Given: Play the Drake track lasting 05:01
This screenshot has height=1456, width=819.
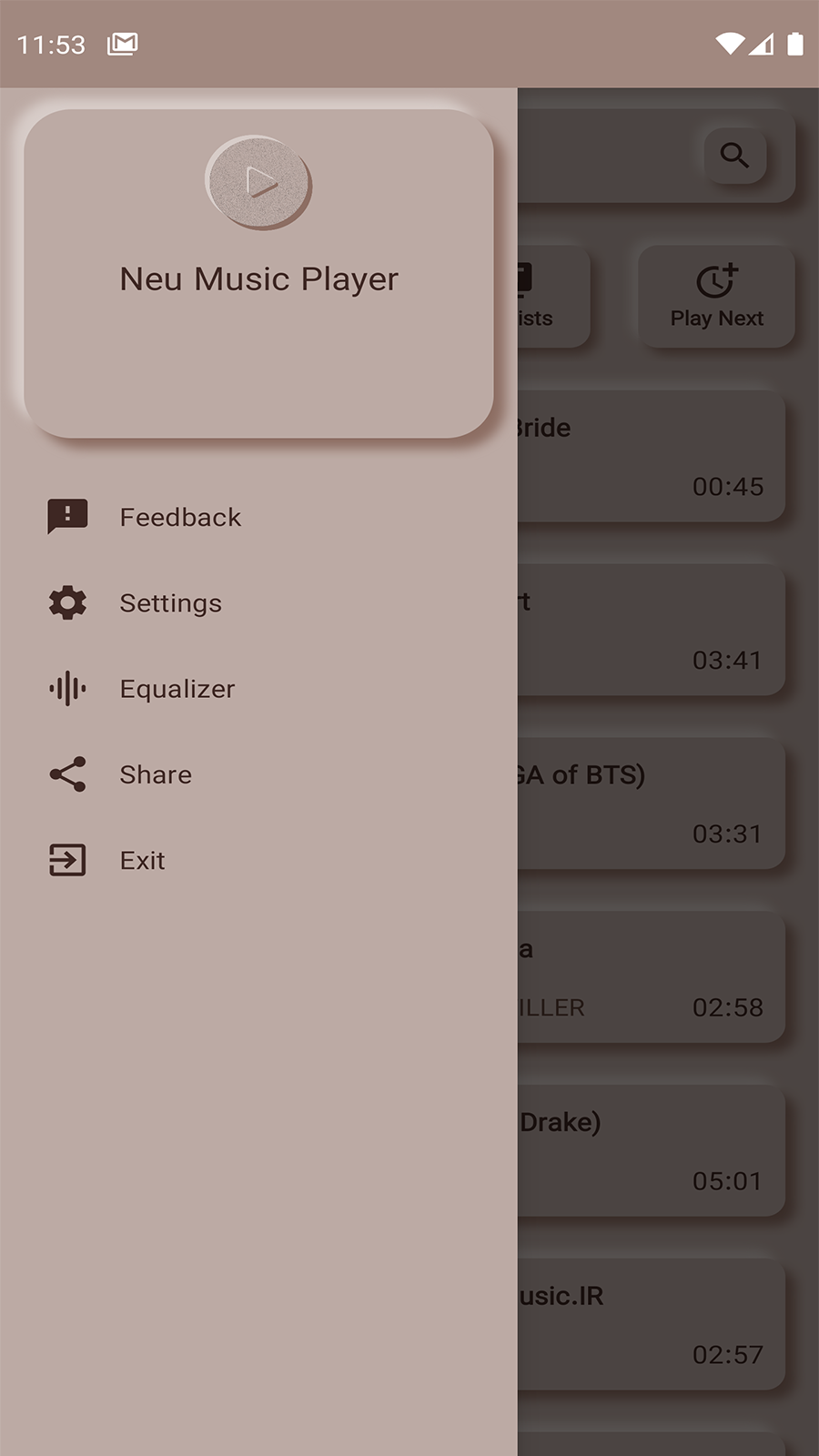Looking at the screenshot, I should pyautogui.click(x=651, y=1151).
